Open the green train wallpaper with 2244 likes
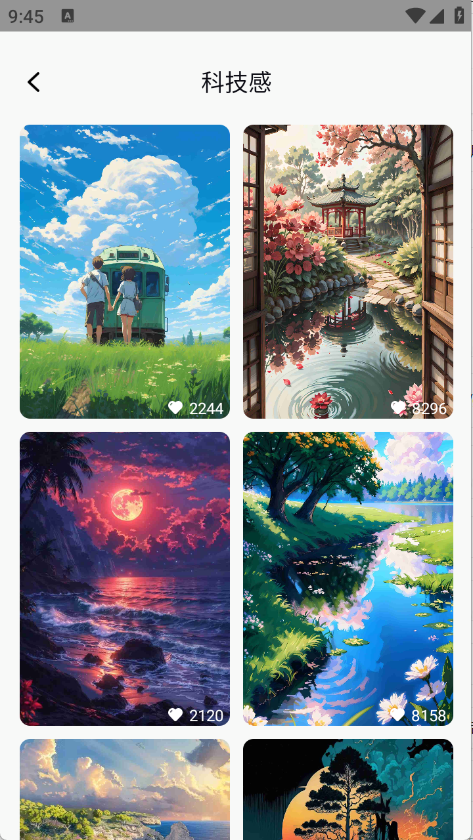473x840 pixels. click(125, 272)
